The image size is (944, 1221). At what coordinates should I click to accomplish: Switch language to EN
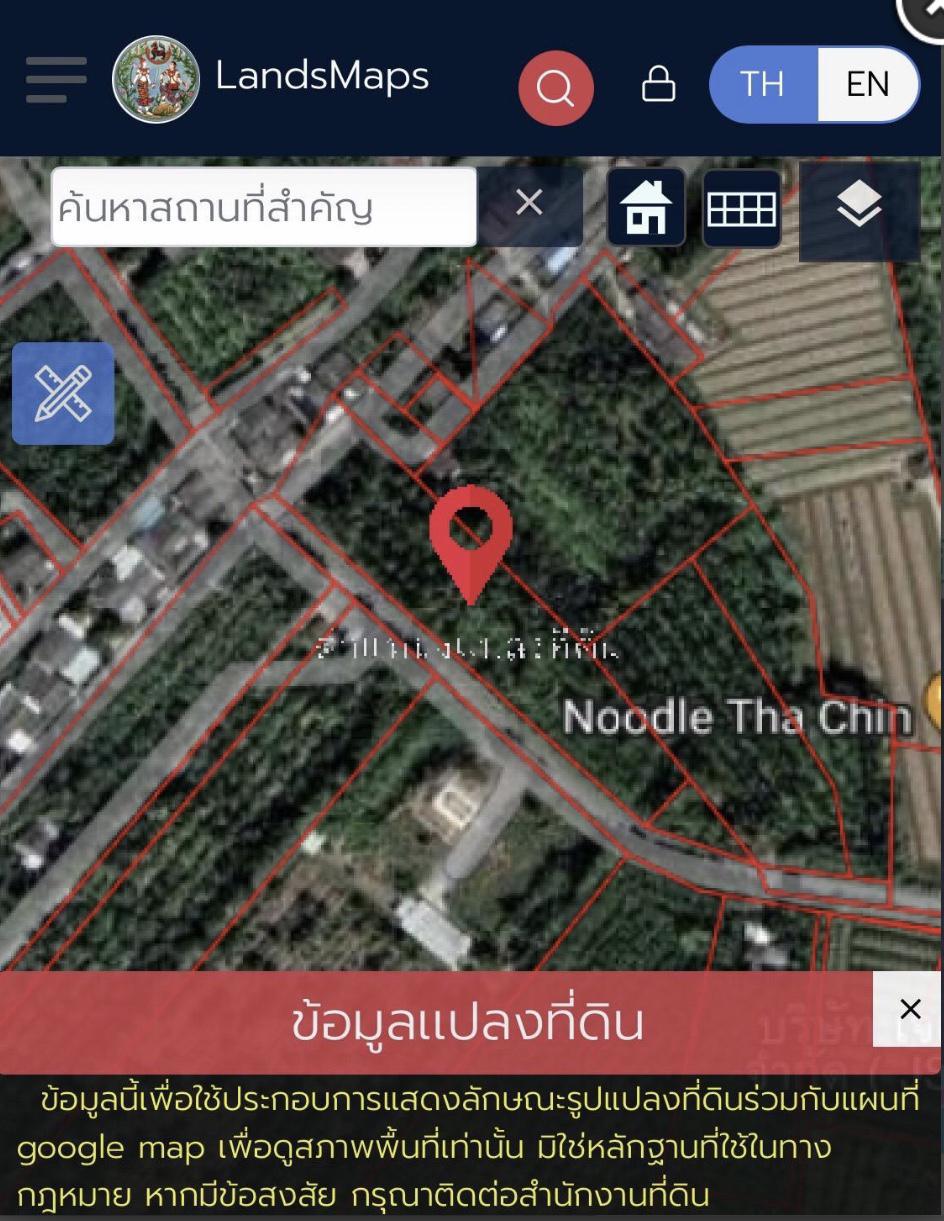(x=866, y=84)
